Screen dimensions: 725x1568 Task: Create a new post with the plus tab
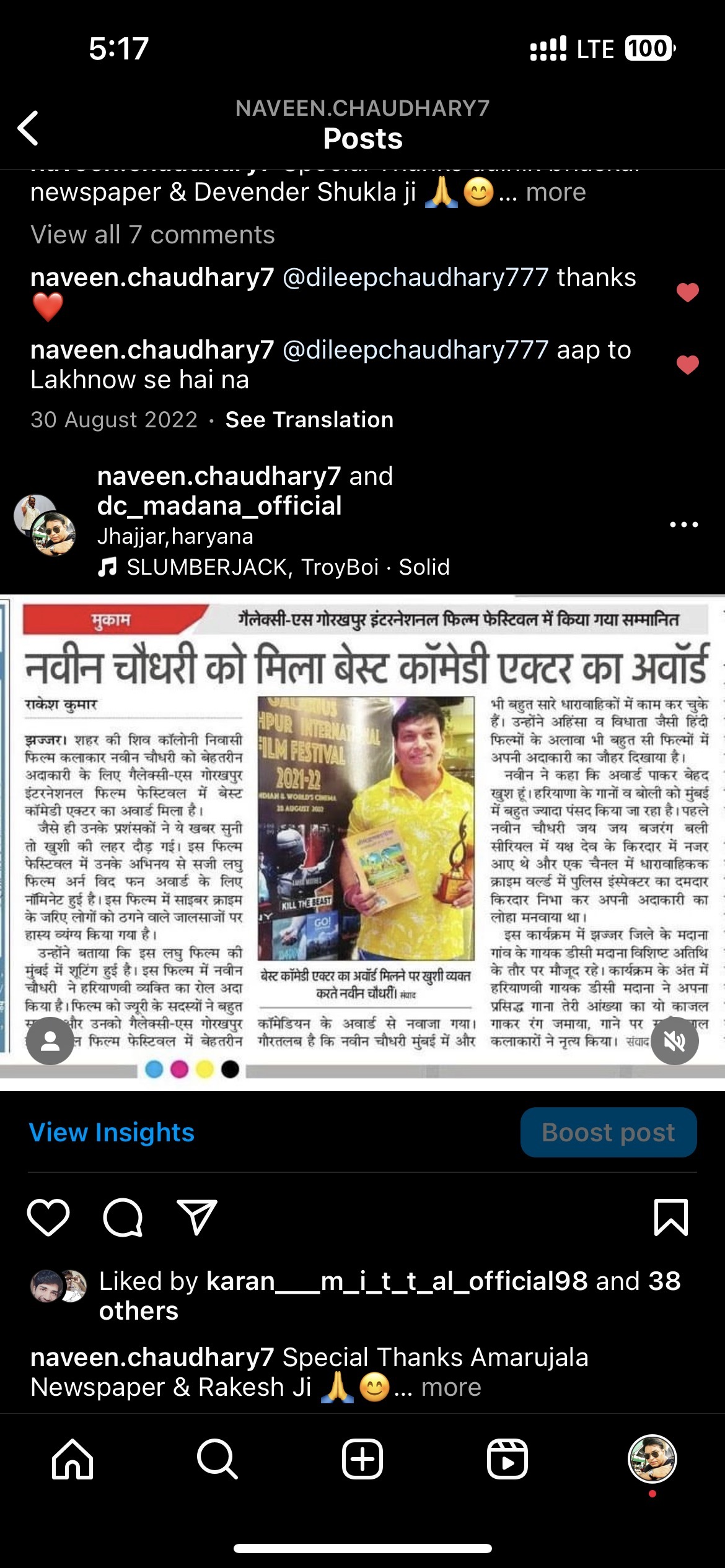(x=362, y=1458)
